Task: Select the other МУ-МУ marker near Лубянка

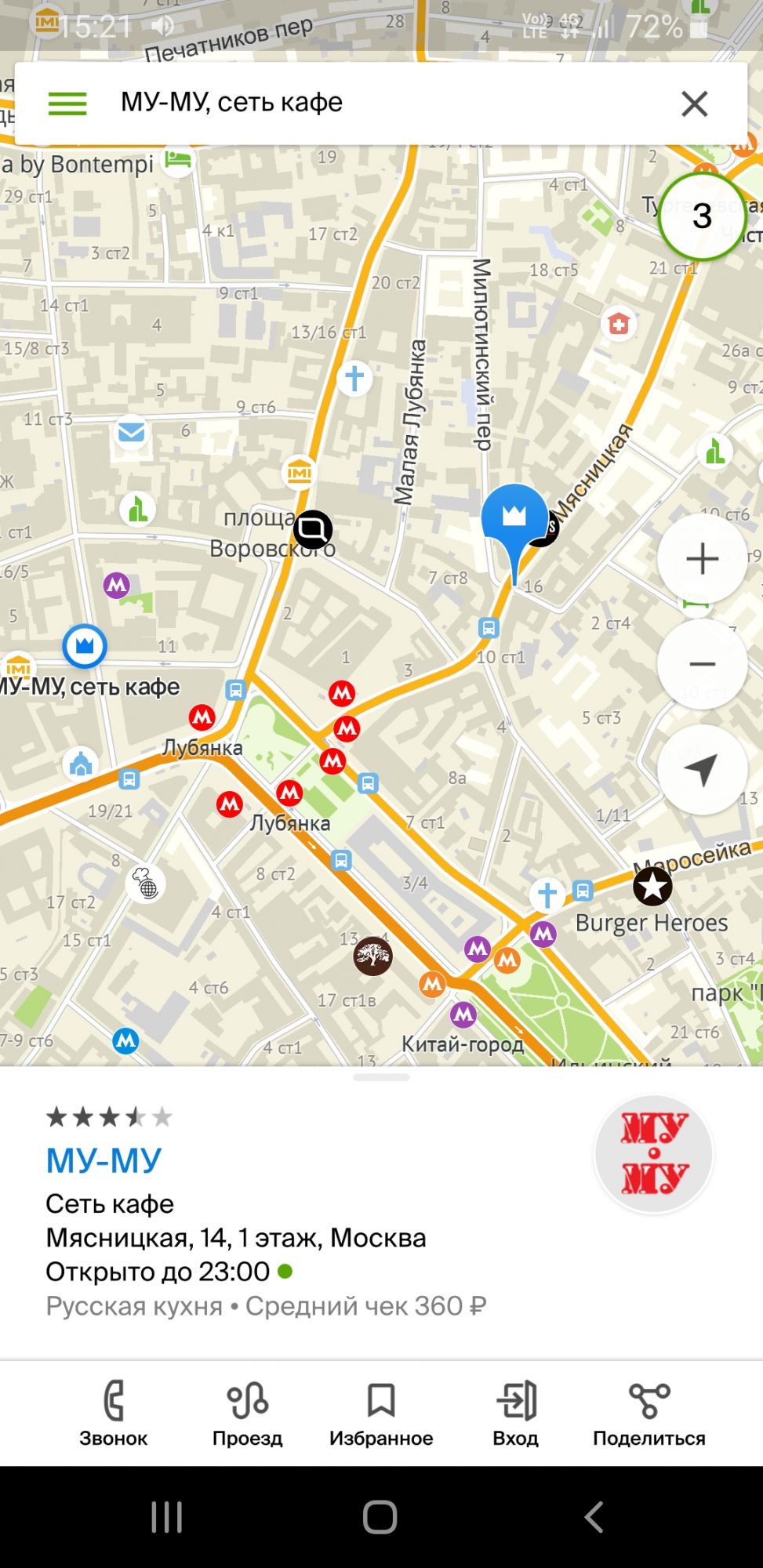Action: click(85, 646)
